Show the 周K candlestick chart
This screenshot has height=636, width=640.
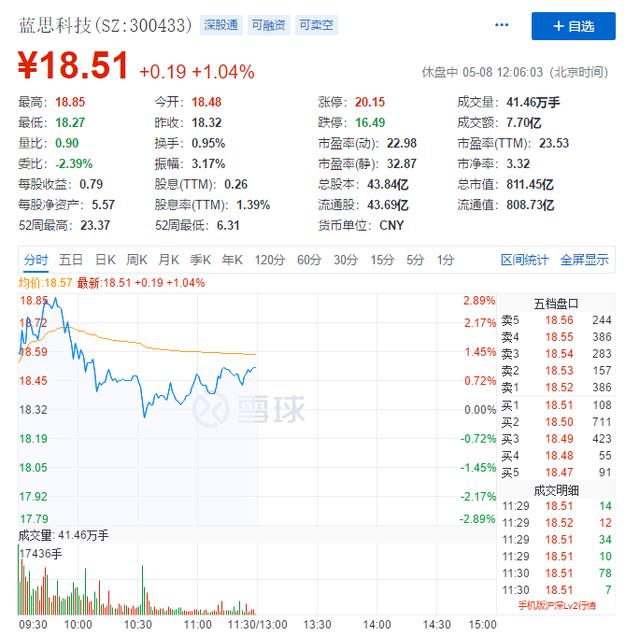pyautogui.click(x=137, y=260)
